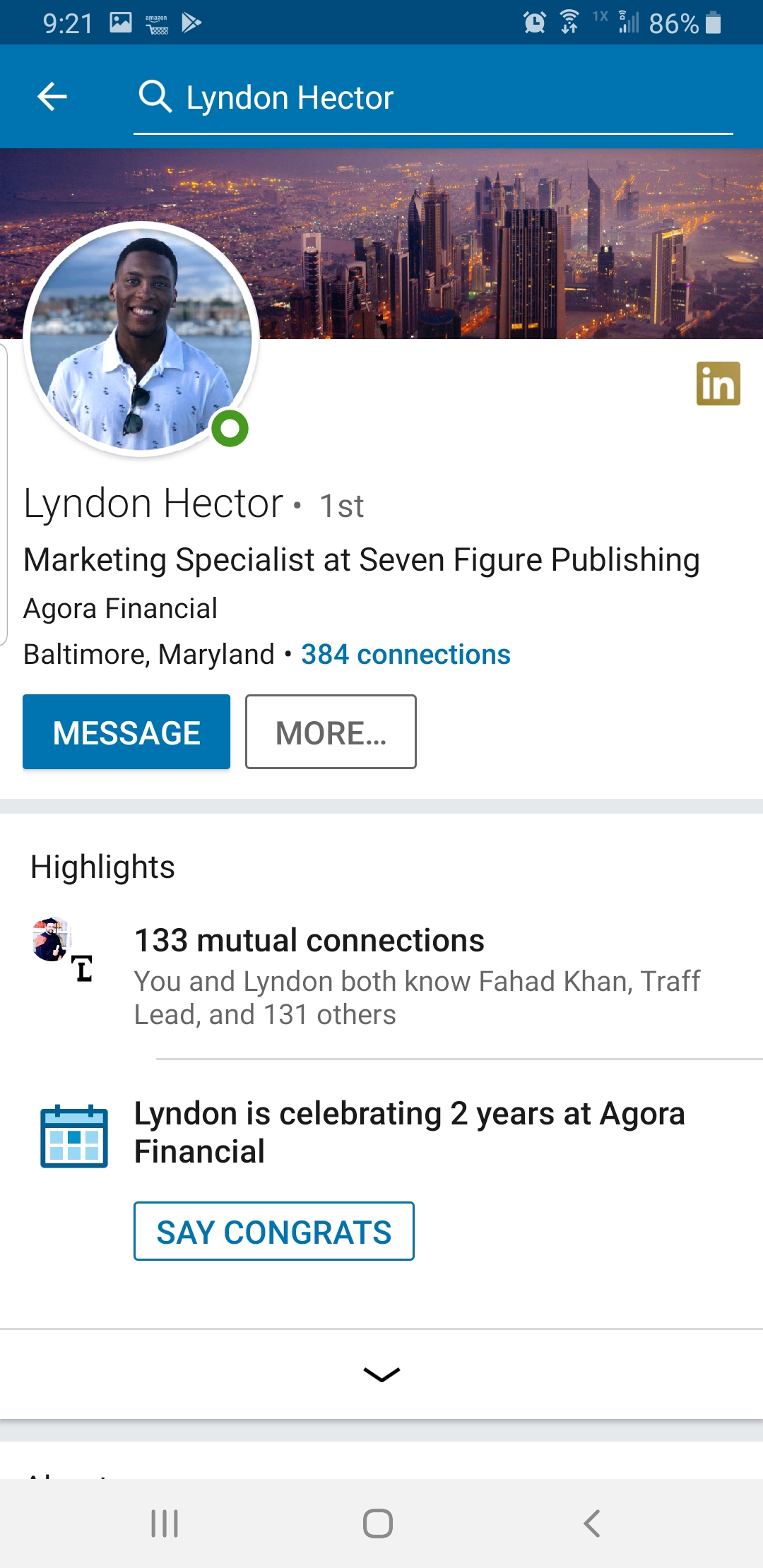This screenshot has width=763, height=1568.
Task: Open the recent apps switcher
Action: coord(165,1524)
